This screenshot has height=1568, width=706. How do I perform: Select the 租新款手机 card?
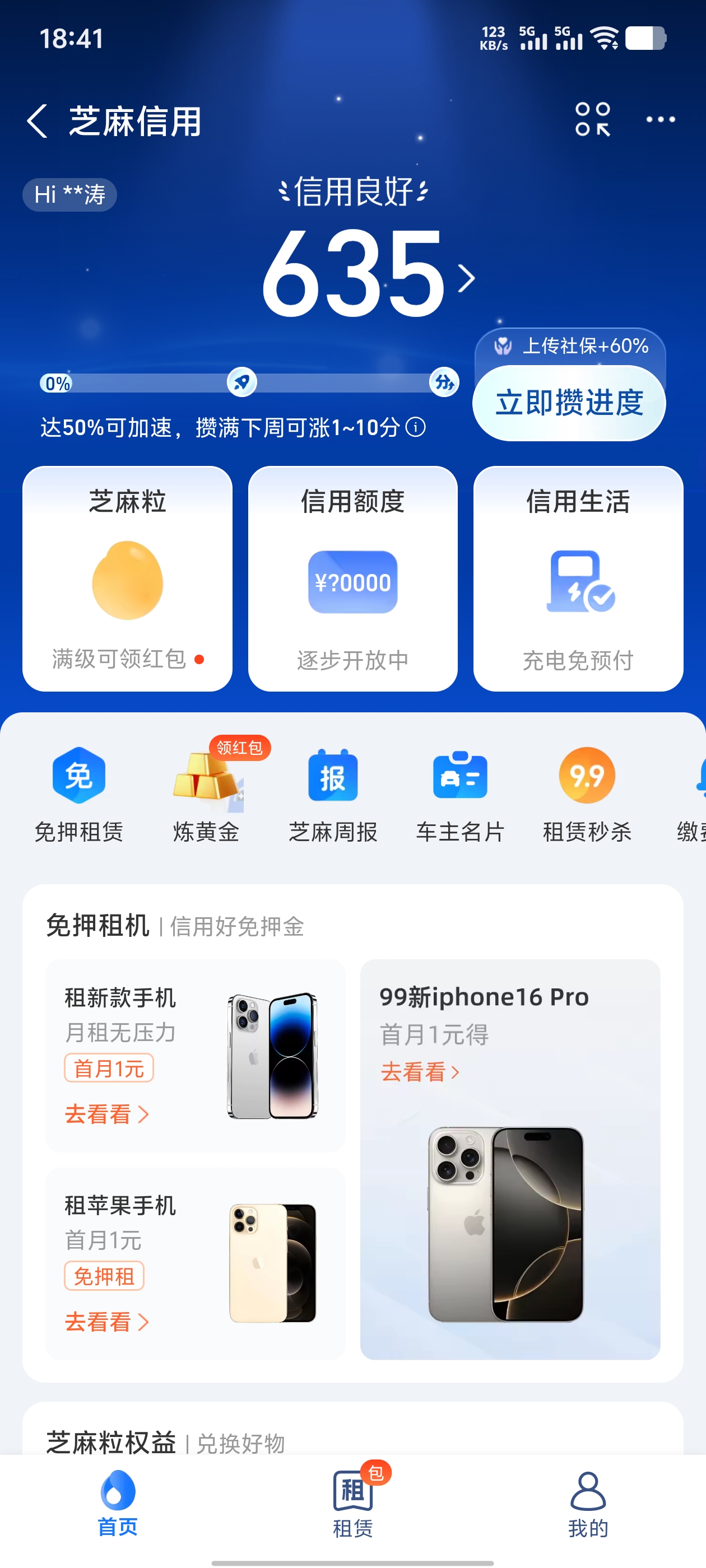coord(196,1056)
